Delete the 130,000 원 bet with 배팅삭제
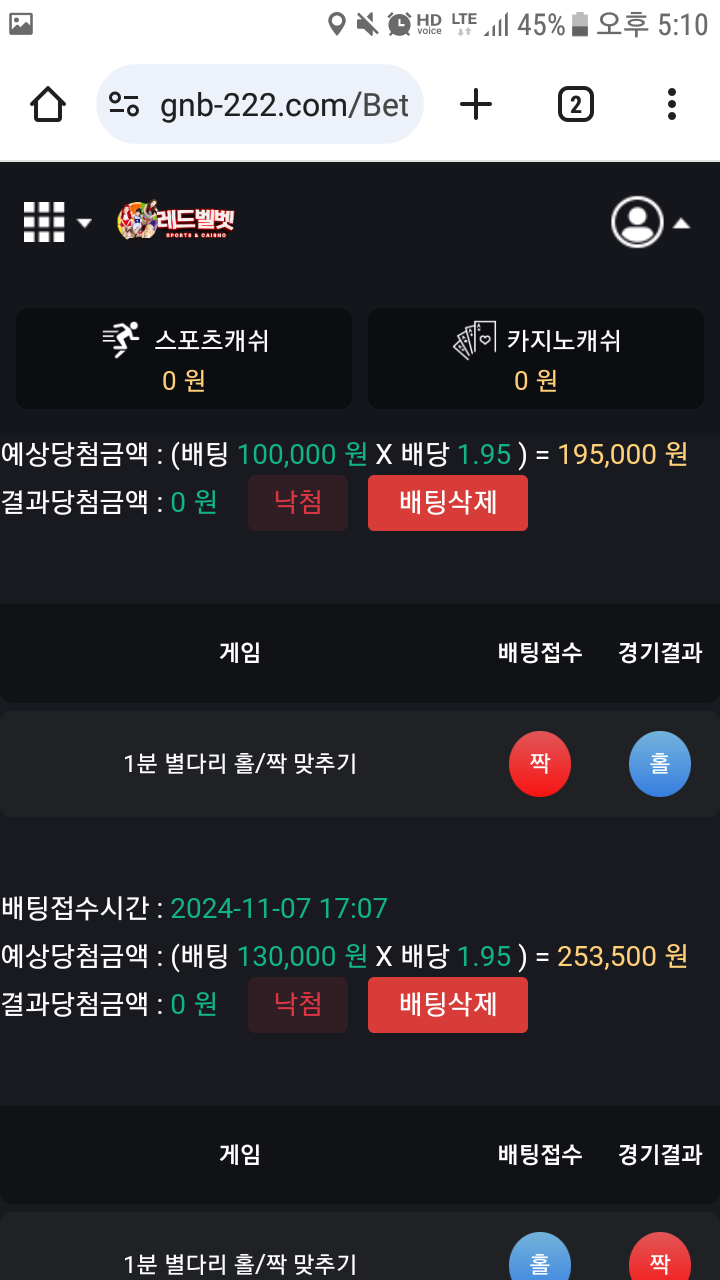 coord(448,1004)
